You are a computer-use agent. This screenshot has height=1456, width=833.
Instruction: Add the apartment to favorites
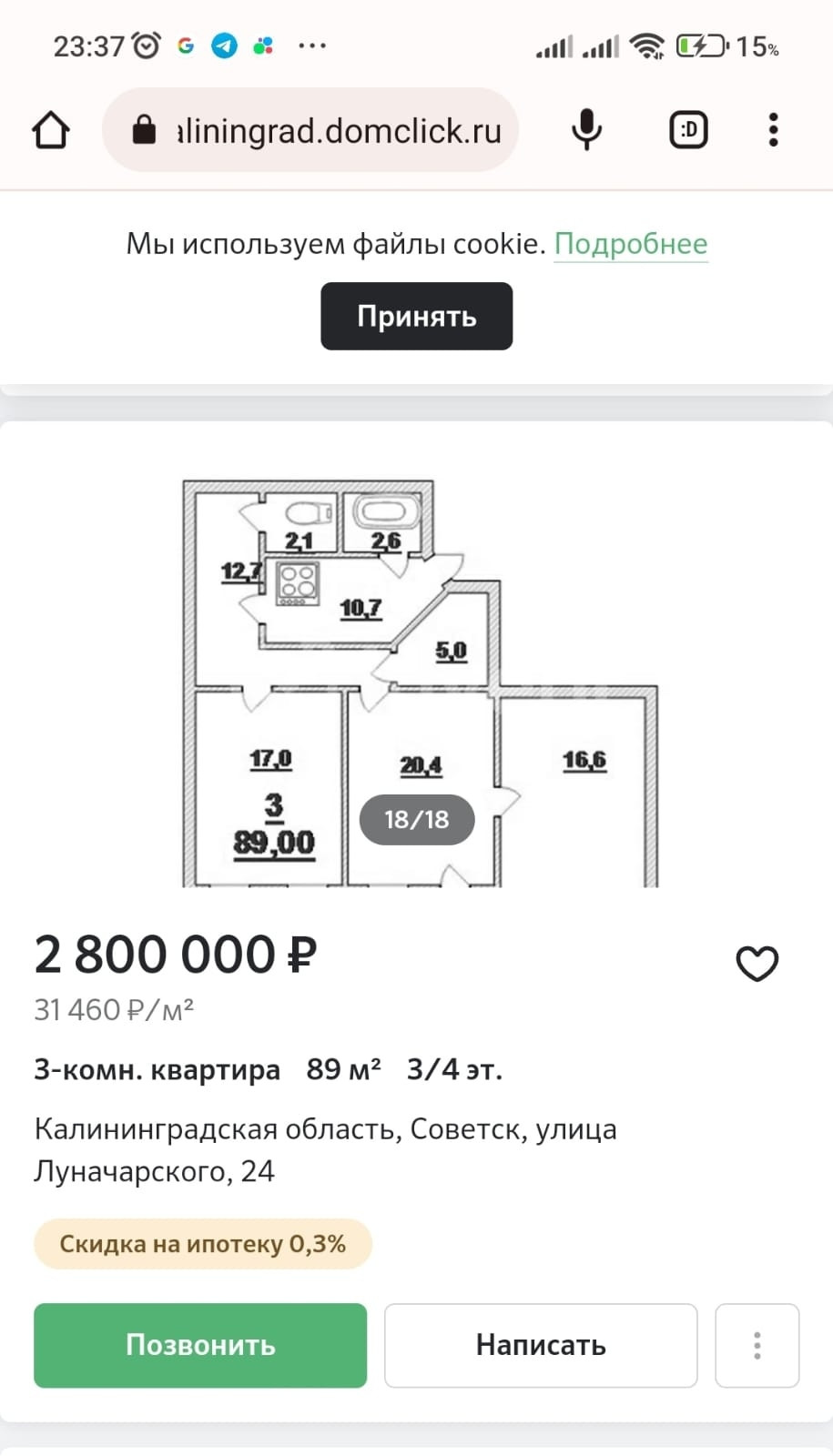pyautogui.click(x=757, y=964)
